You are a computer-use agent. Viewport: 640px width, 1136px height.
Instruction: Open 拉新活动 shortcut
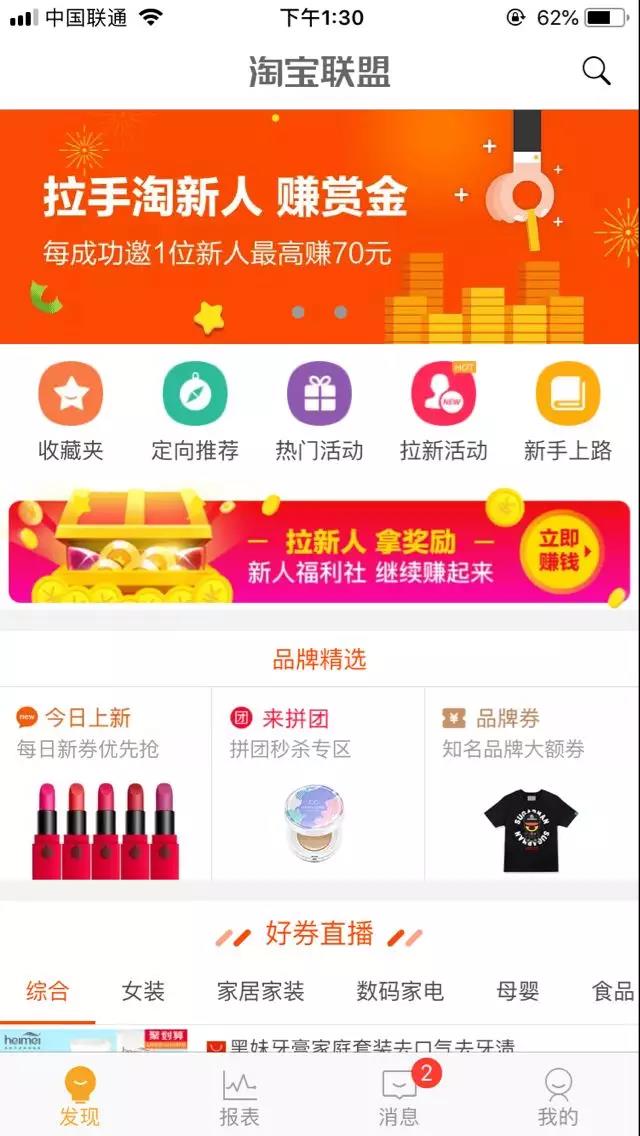443,412
